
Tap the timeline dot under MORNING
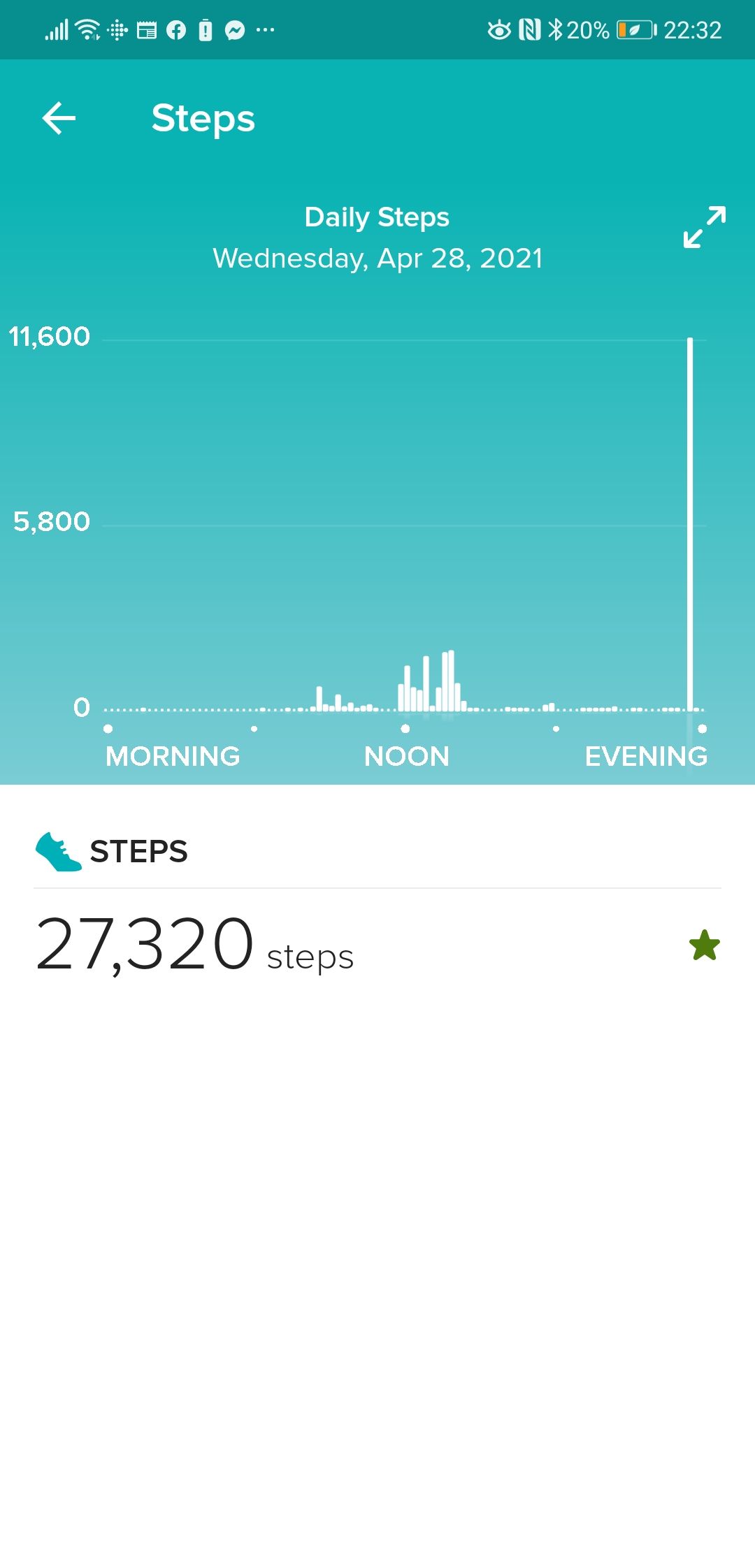coord(107,729)
